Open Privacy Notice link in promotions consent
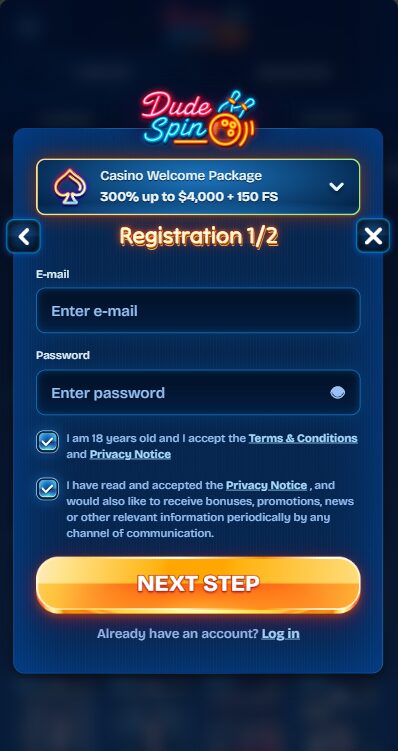 tap(266, 485)
